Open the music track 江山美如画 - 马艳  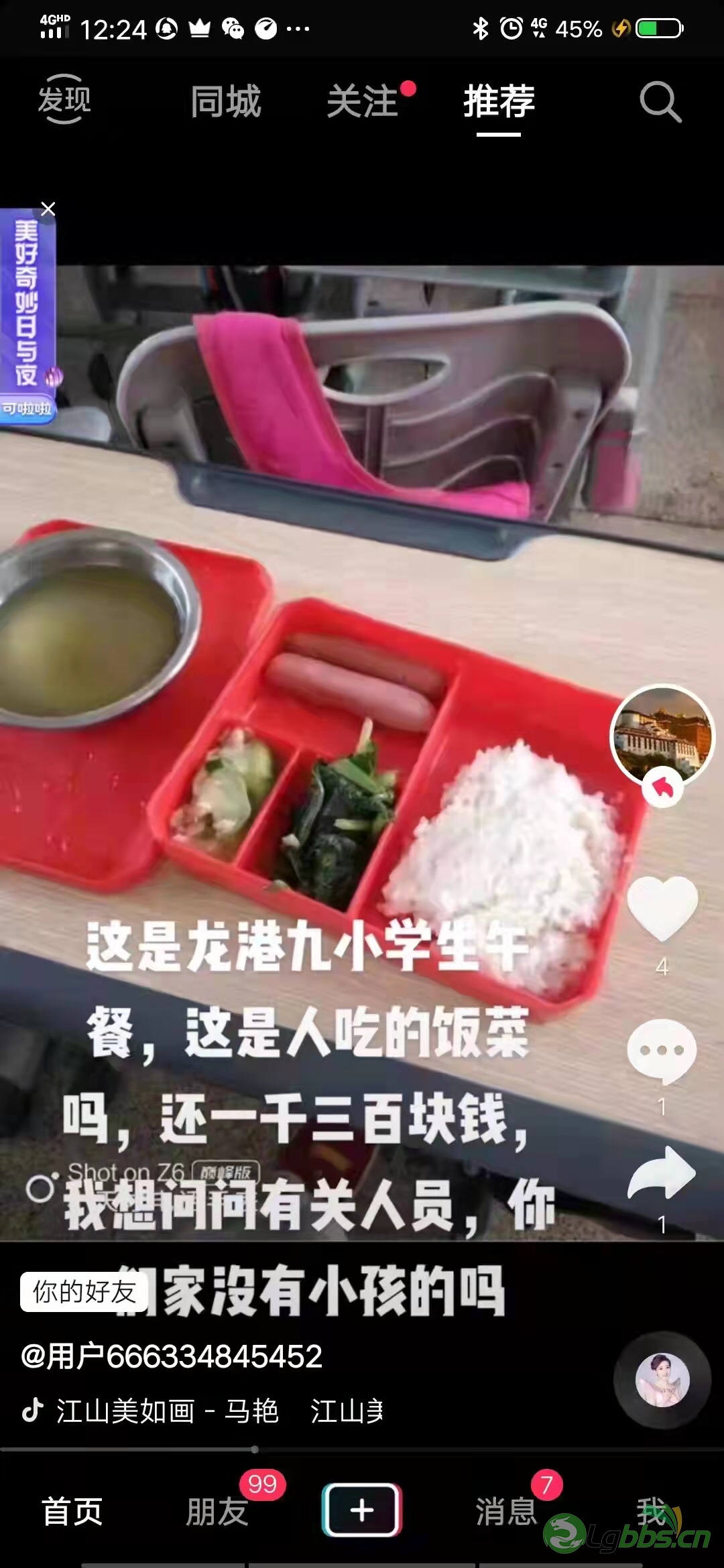tap(168, 1411)
